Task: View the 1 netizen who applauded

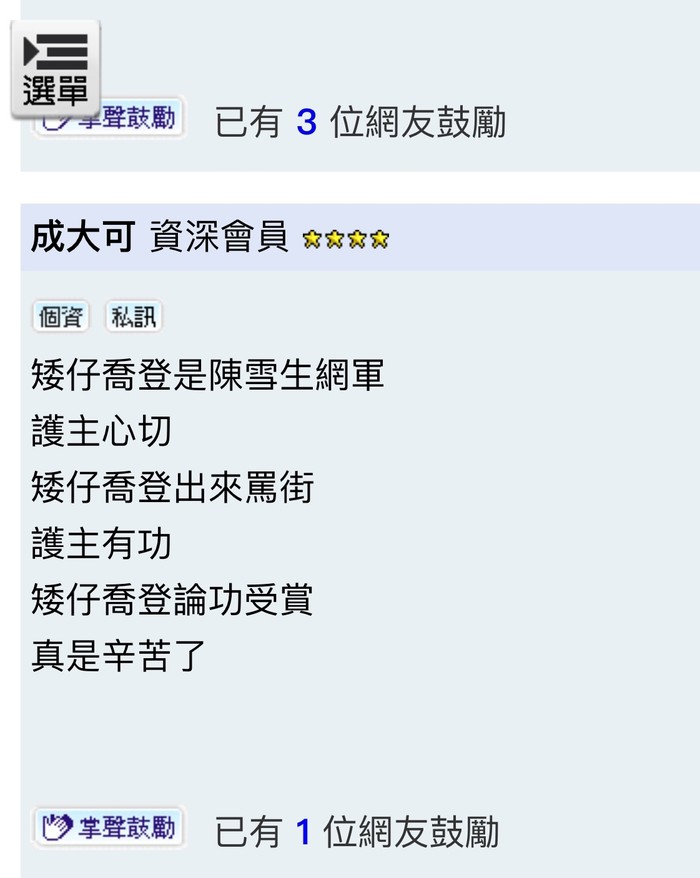Action: (x=304, y=832)
